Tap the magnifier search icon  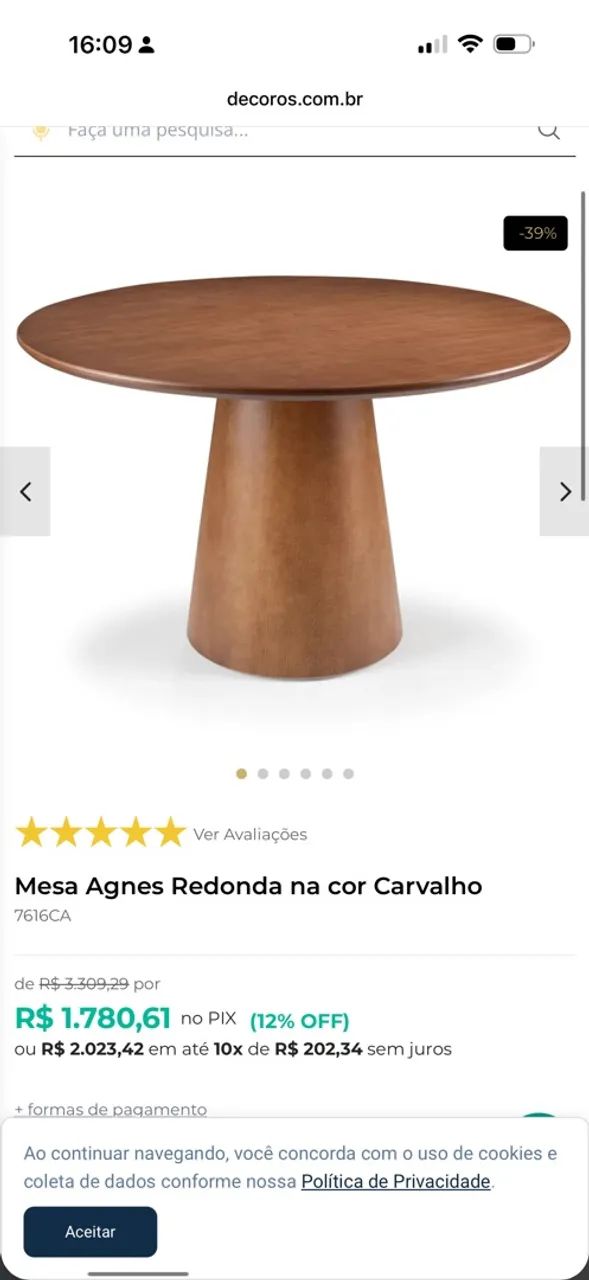[x=549, y=131]
